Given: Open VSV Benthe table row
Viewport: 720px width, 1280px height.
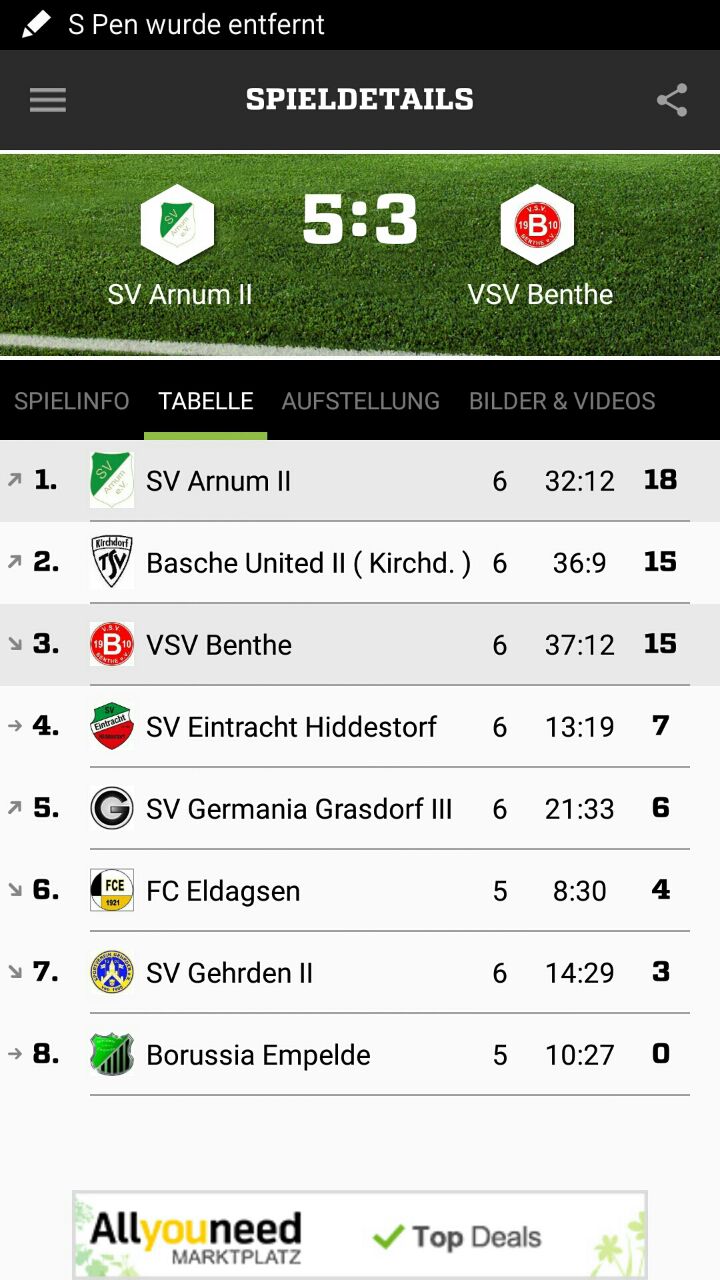Looking at the screenshot, I should [x=360, y=644].
